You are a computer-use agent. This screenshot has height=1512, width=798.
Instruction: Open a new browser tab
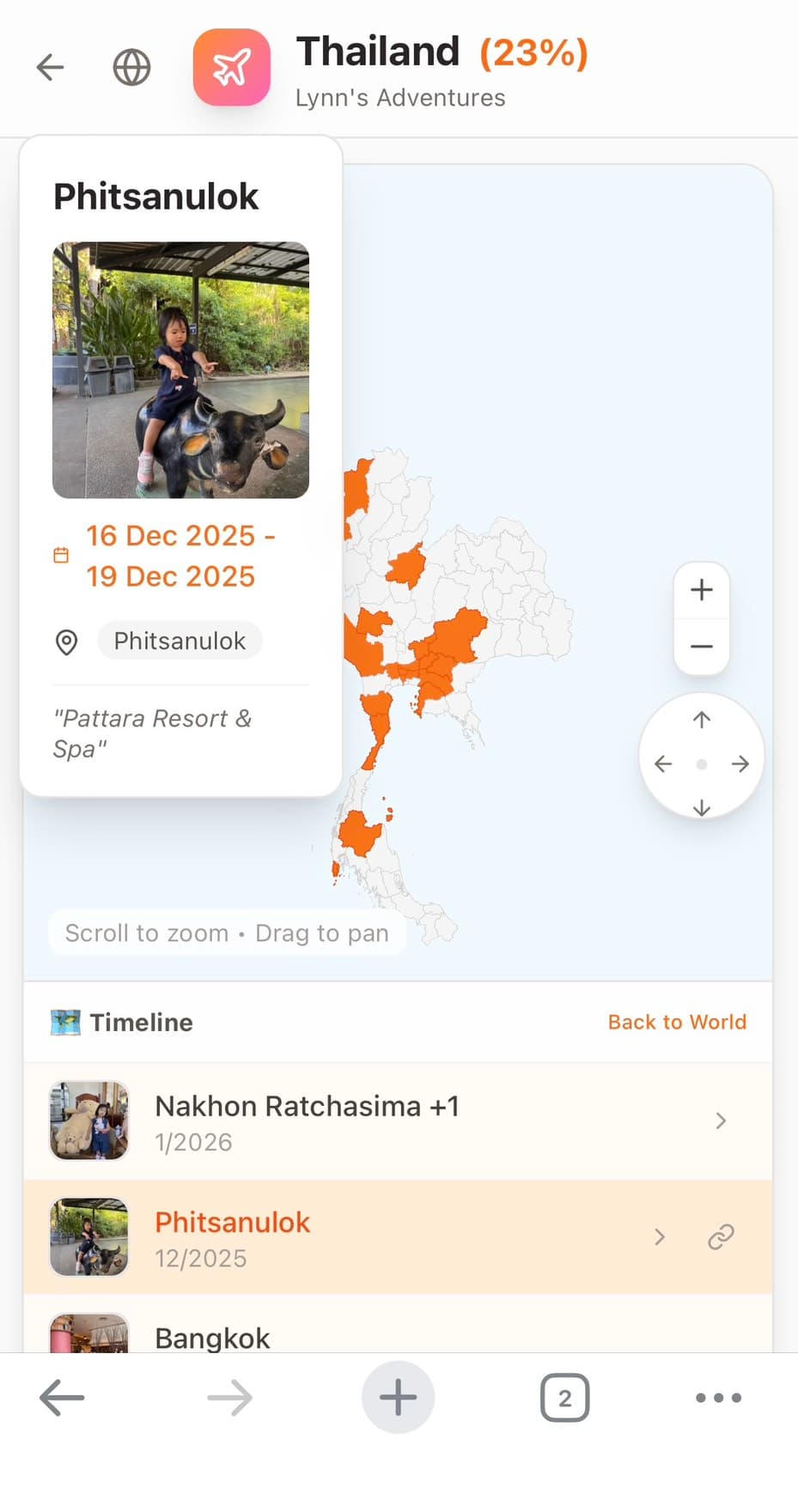[398, 1398]
